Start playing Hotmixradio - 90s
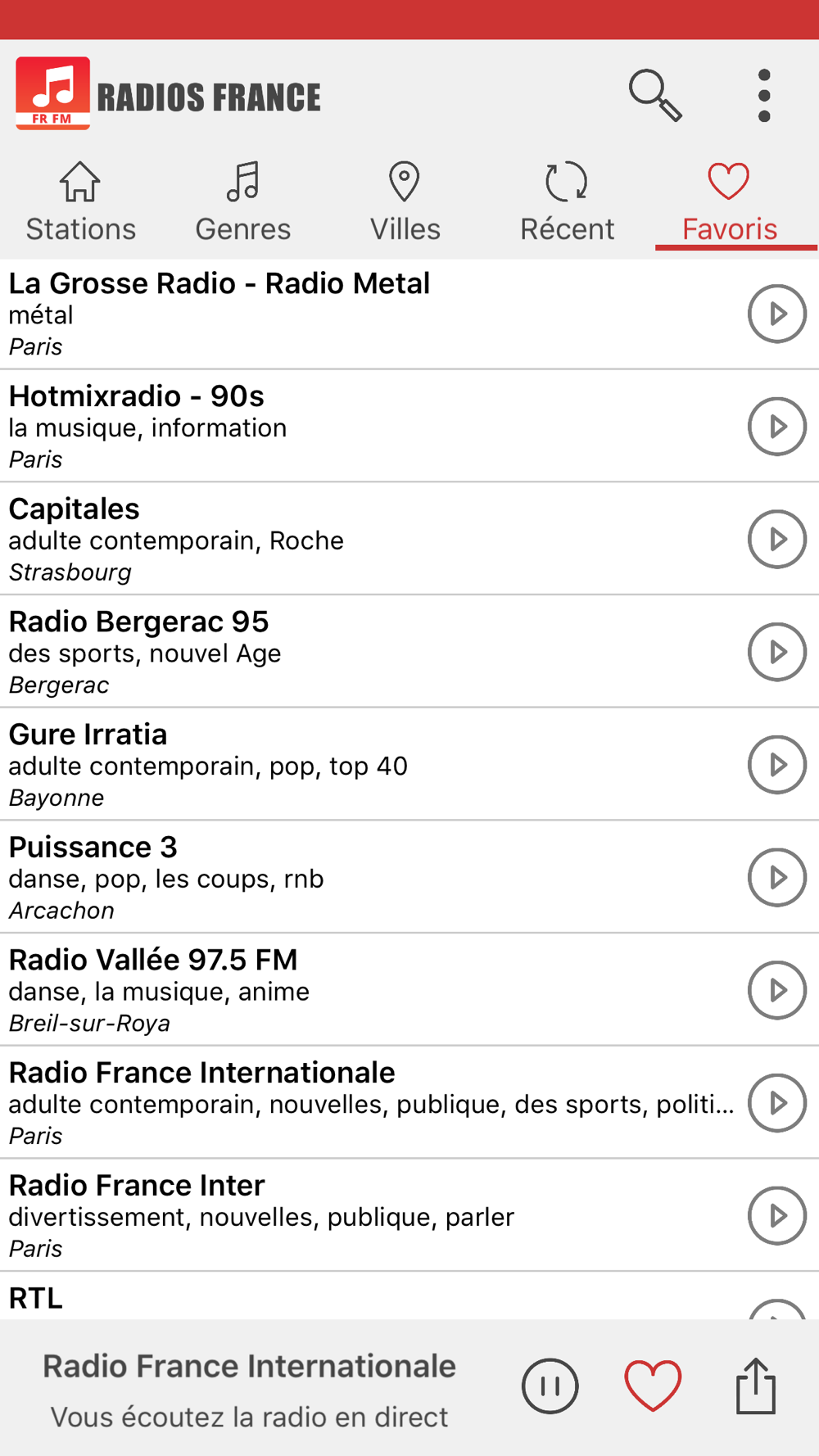The height and width of the screenshot is (1456, 819). click(776, 427)
